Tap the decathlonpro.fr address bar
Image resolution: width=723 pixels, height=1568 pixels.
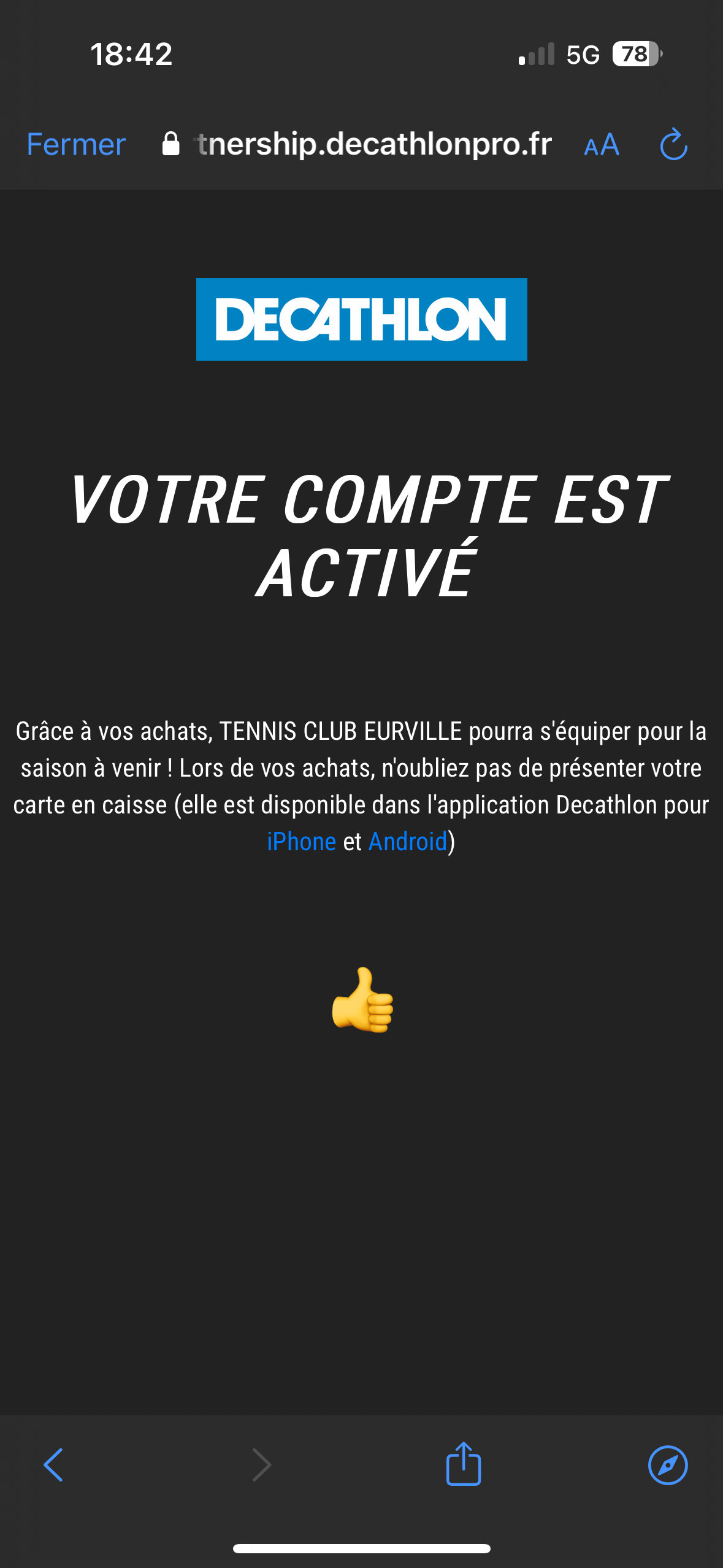pos(357,144)
